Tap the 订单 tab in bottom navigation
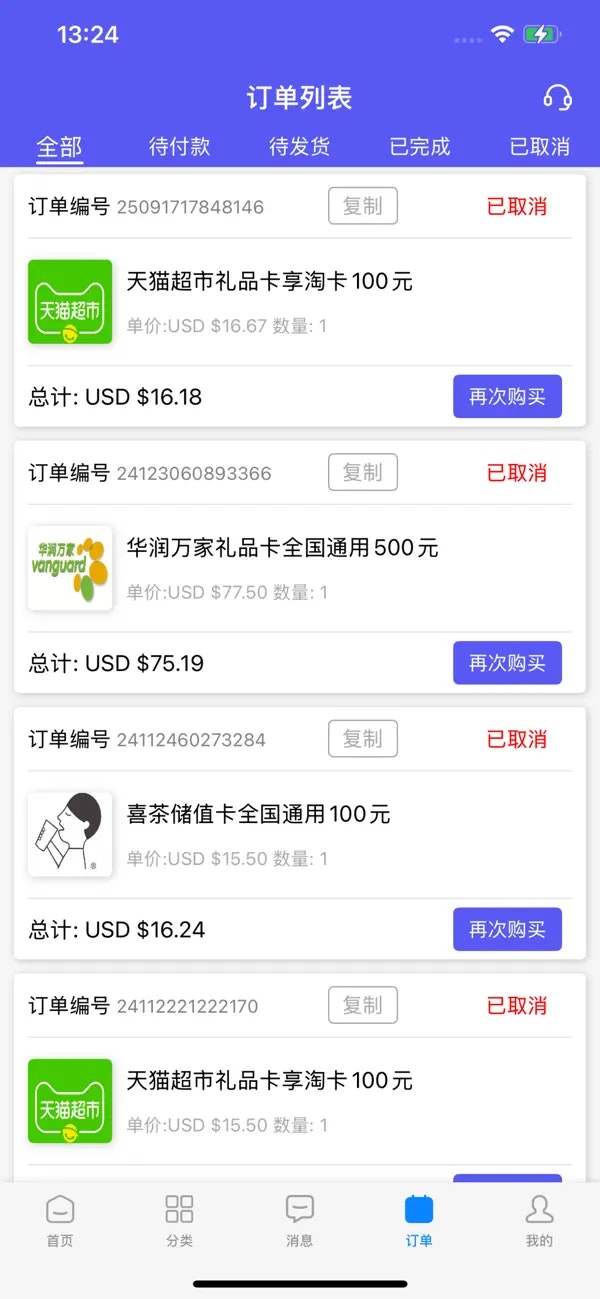This screenshot has height=1299, width=600. 419,1221
